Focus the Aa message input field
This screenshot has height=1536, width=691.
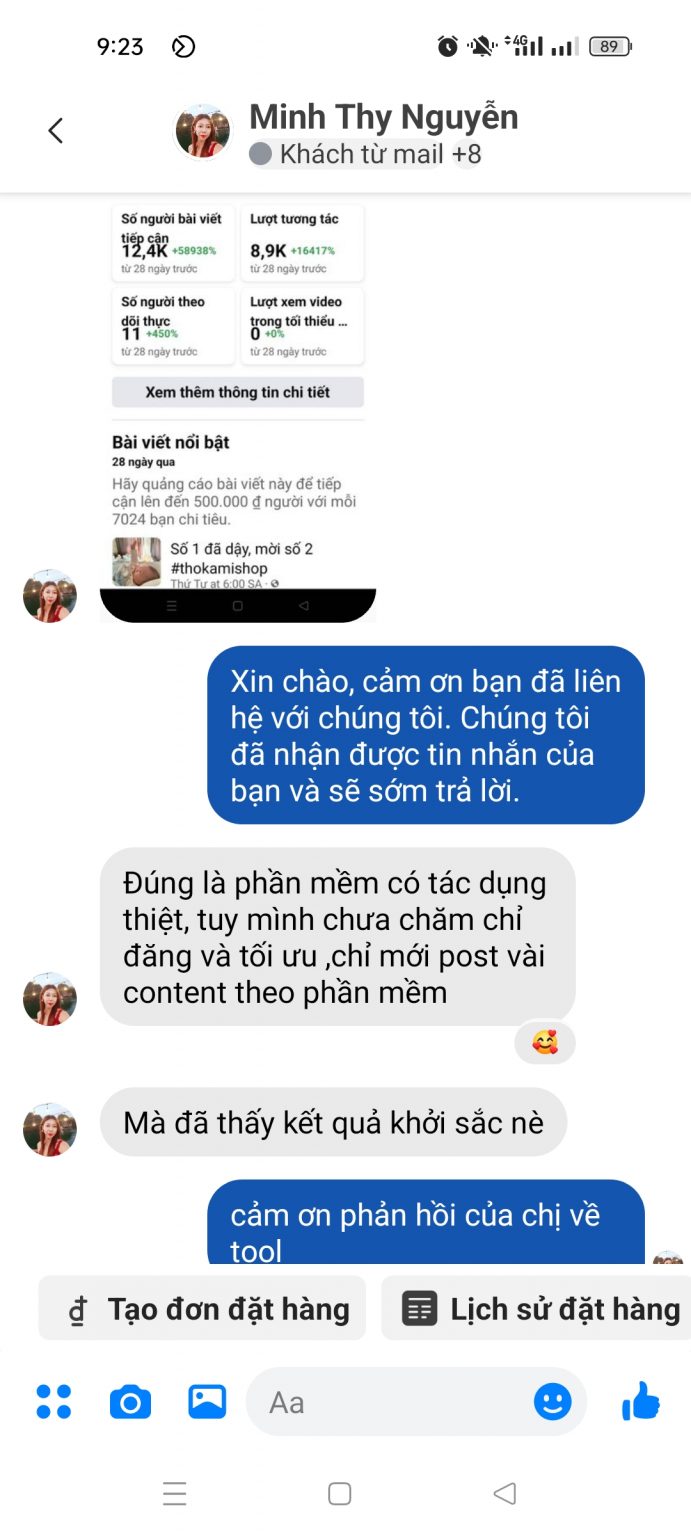[390, 1402]
